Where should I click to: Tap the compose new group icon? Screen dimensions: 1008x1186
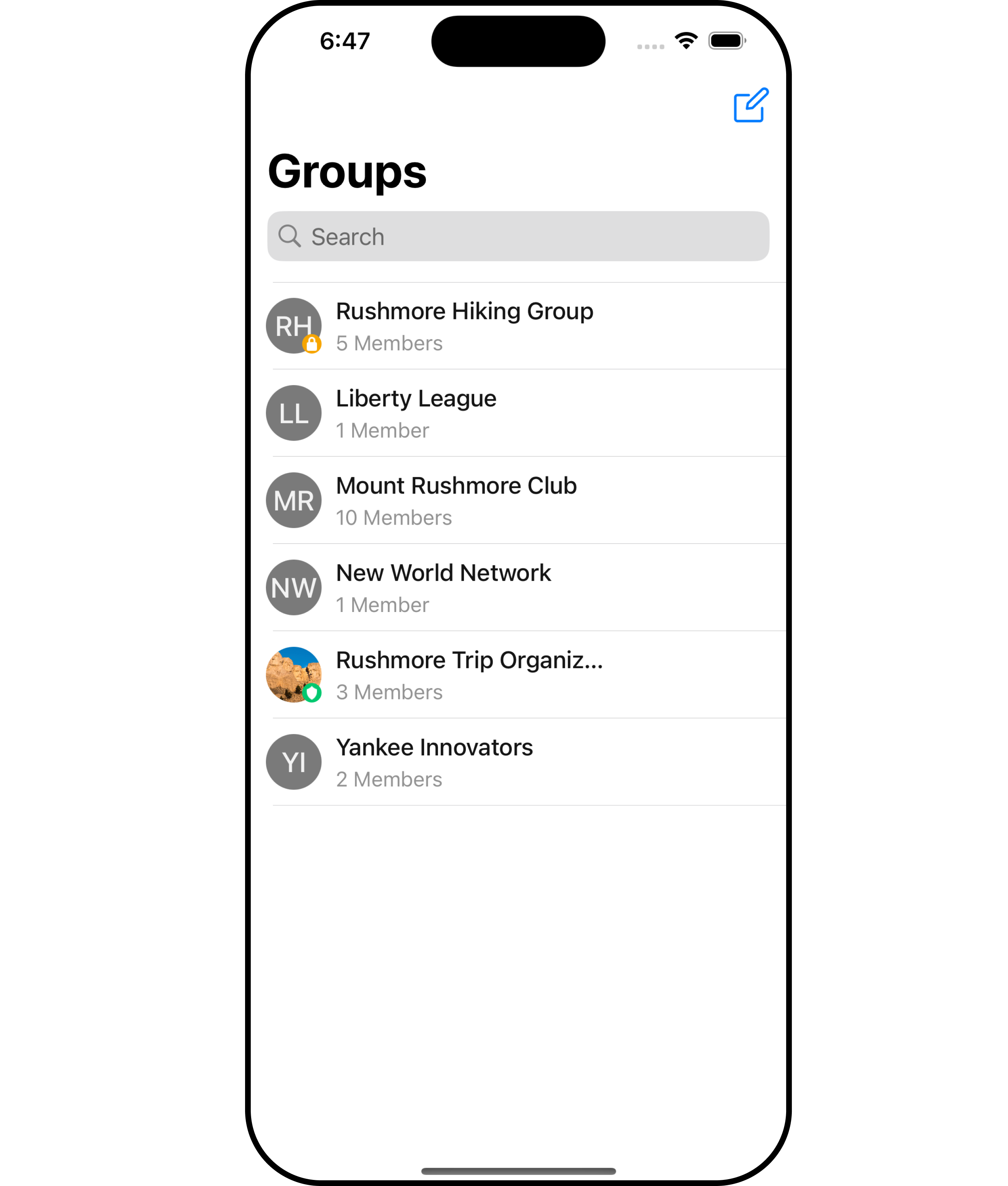(750, 105)
